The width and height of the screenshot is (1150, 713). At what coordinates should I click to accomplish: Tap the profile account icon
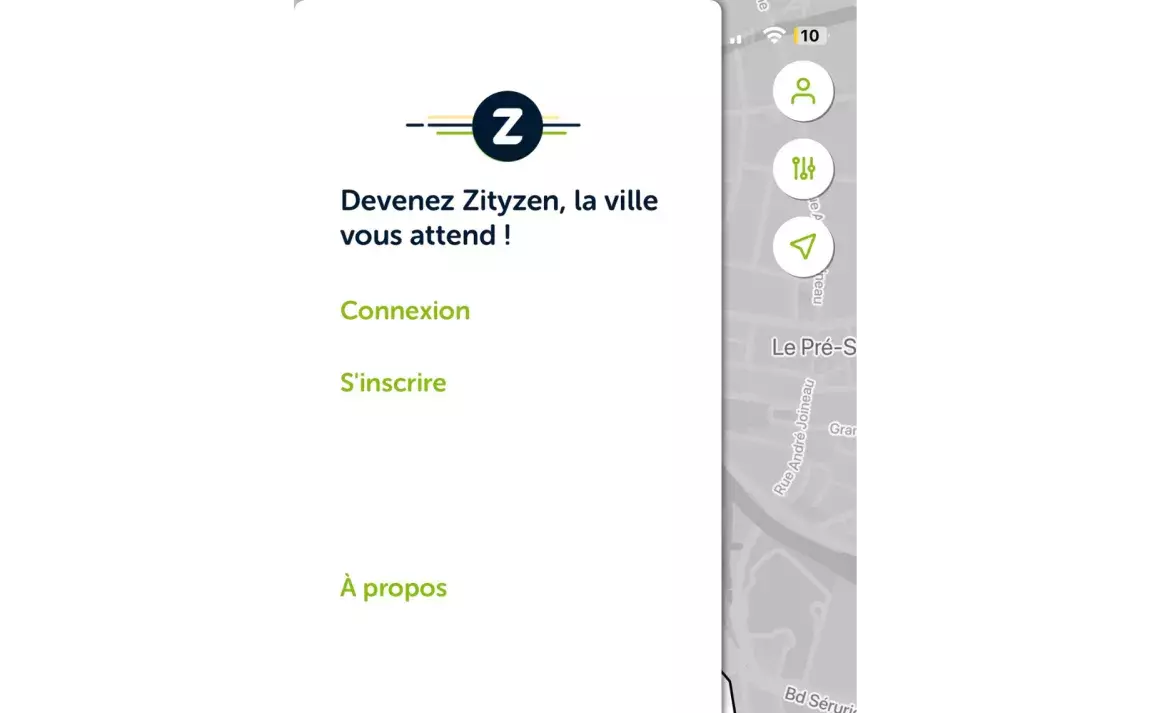(803, 91)
